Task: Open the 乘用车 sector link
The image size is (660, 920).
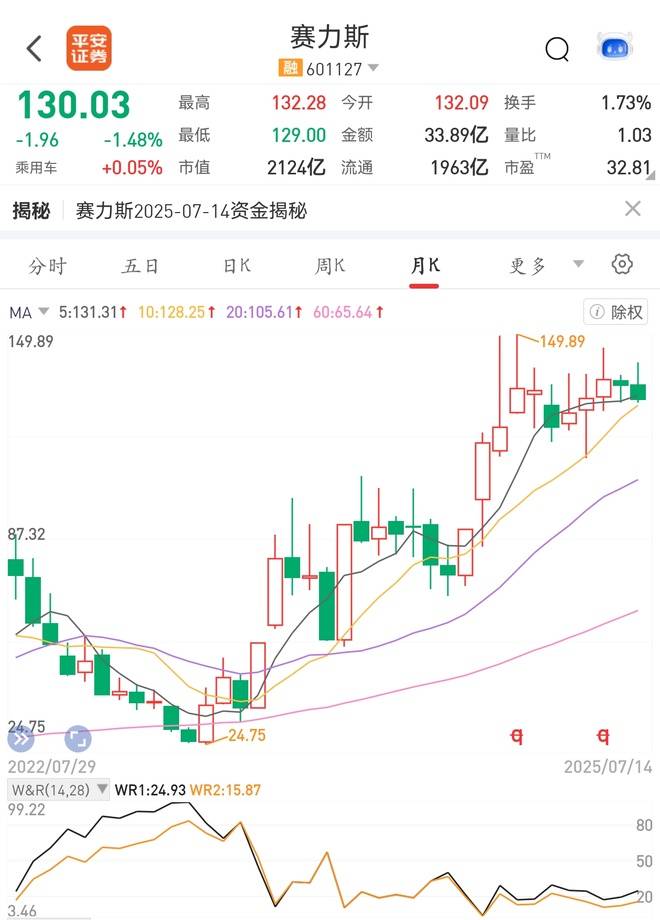Action: (37, 168)
